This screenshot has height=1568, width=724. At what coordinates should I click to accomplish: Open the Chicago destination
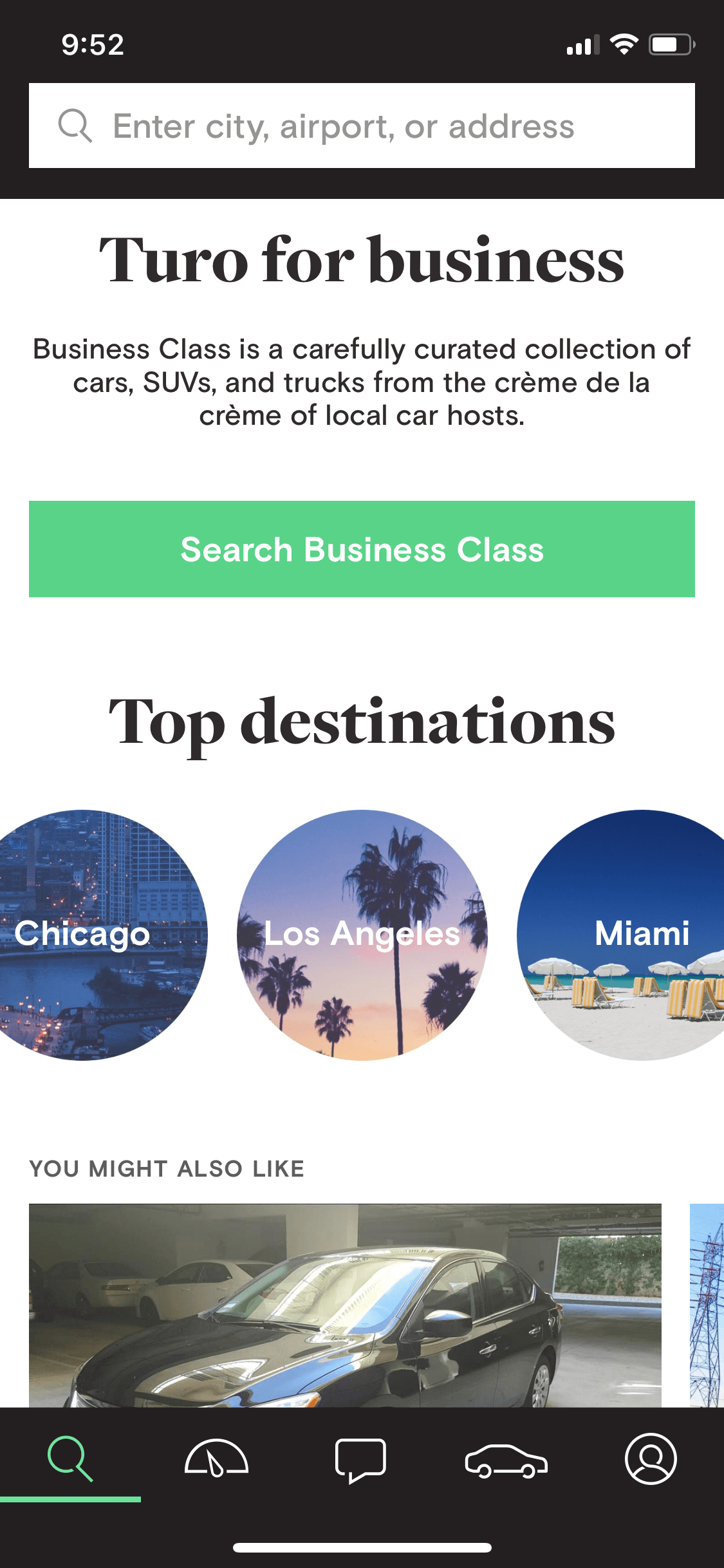(84, 935)
